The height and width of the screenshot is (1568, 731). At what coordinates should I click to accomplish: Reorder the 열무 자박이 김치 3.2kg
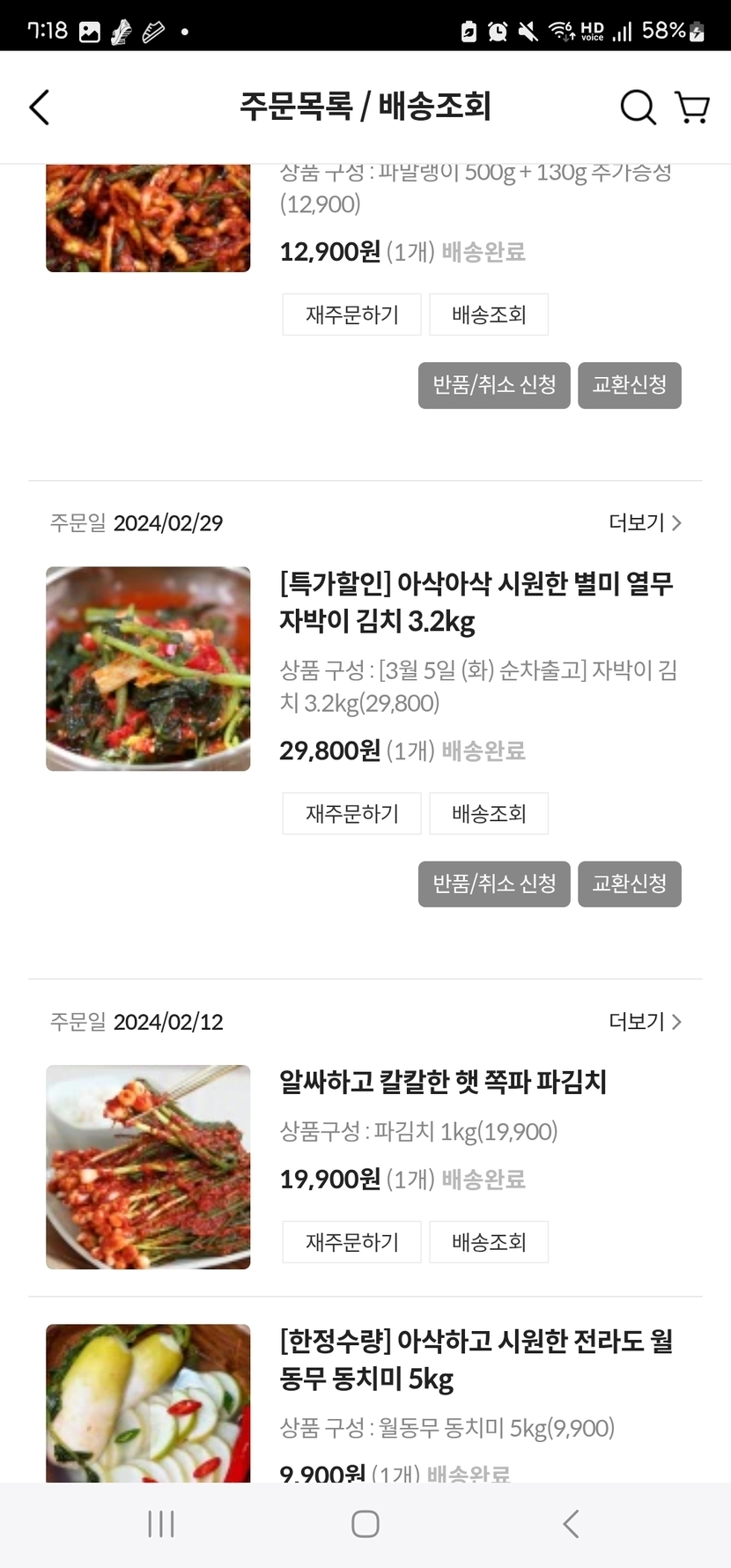[351, 813]
